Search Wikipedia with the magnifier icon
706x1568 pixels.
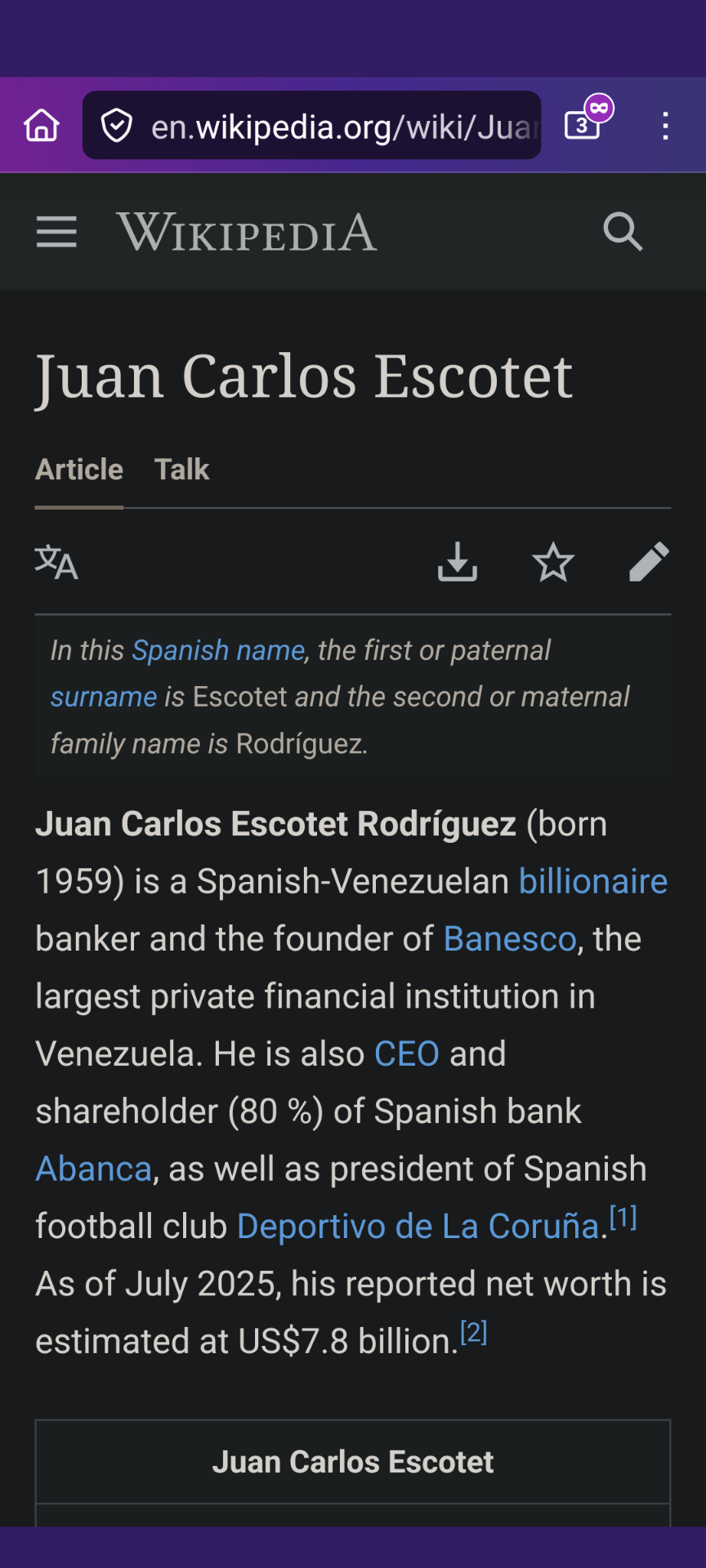[623, 232]
